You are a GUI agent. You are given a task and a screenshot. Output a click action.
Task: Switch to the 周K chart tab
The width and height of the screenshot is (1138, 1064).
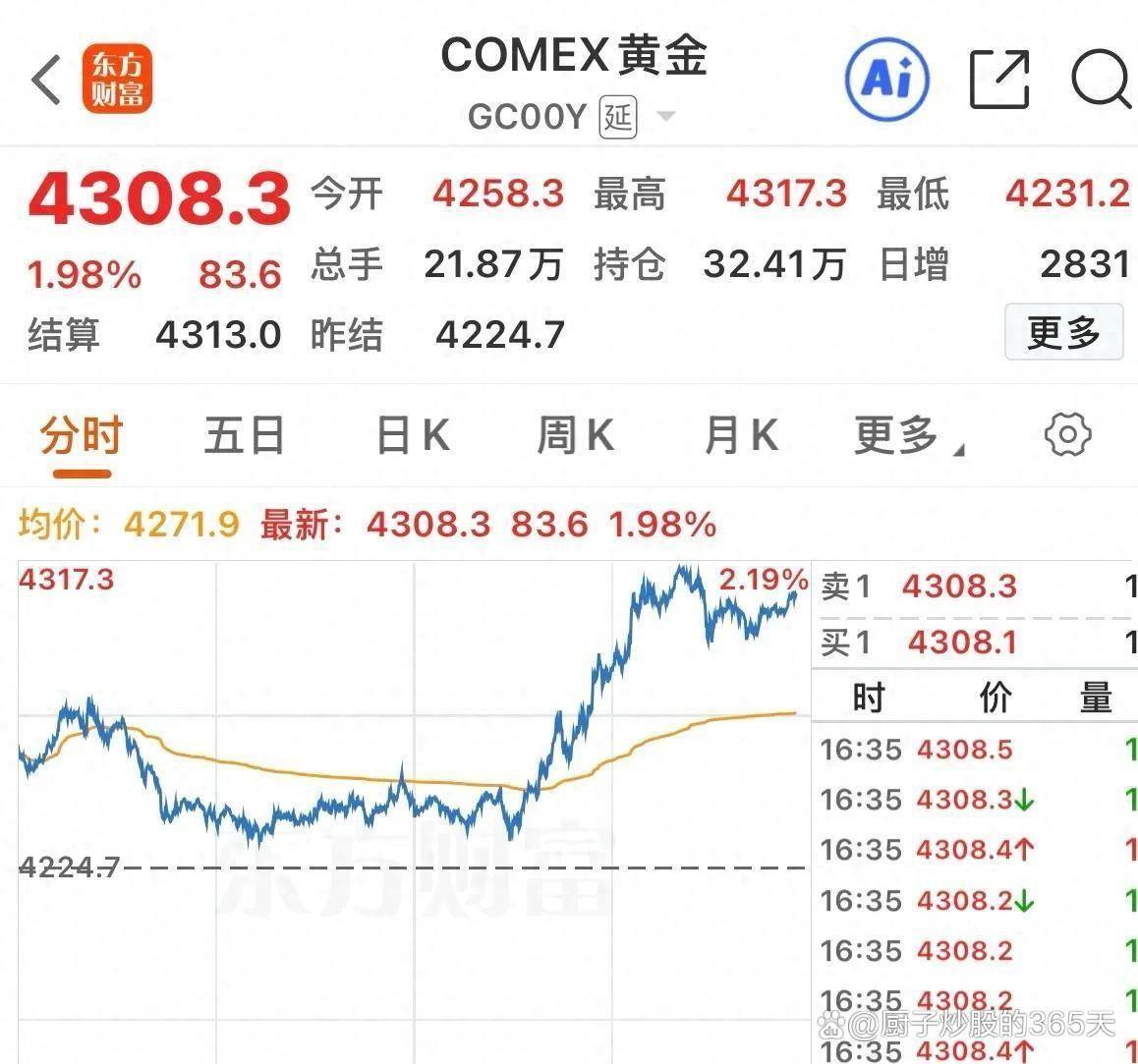(x=575, y=435)
